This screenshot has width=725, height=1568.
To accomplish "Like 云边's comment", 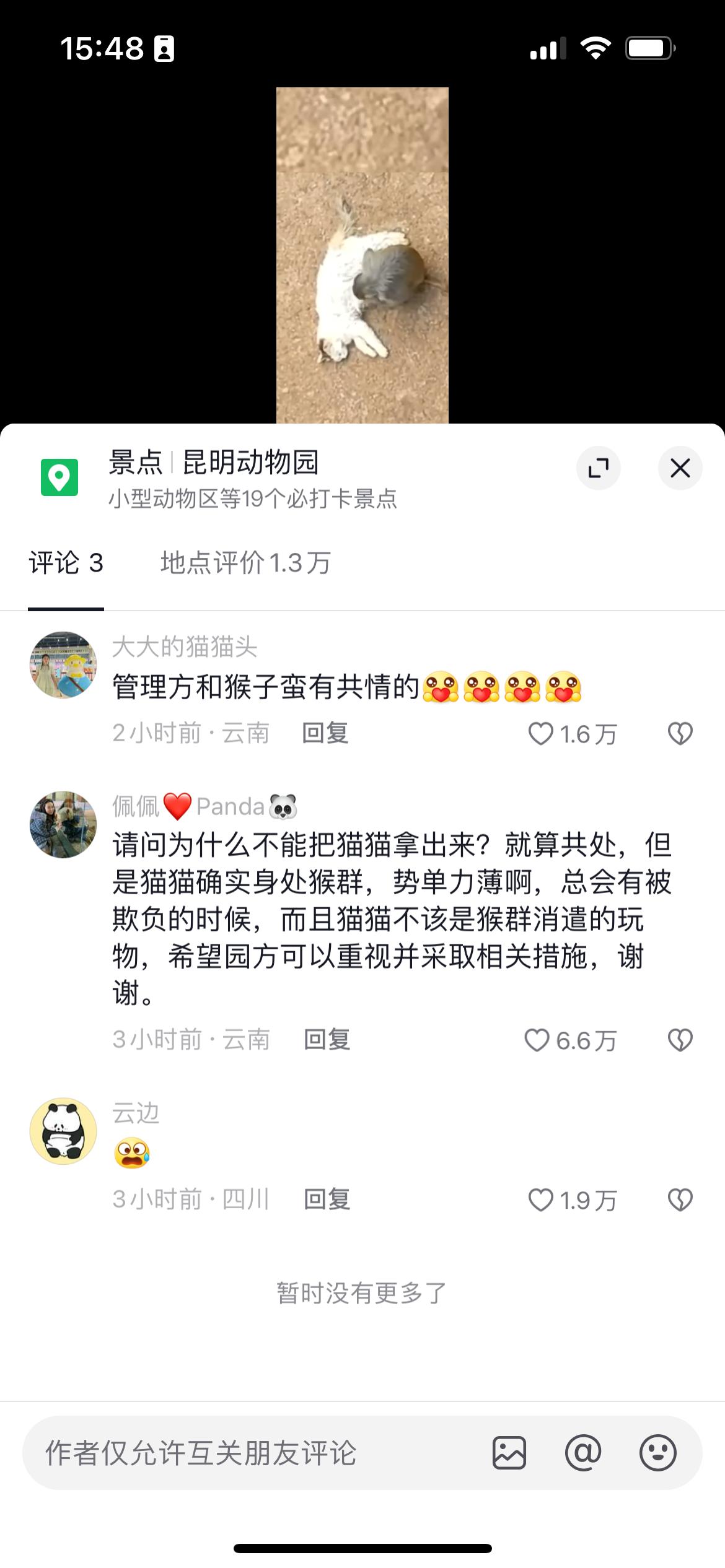I will (x=540, y=1200).
